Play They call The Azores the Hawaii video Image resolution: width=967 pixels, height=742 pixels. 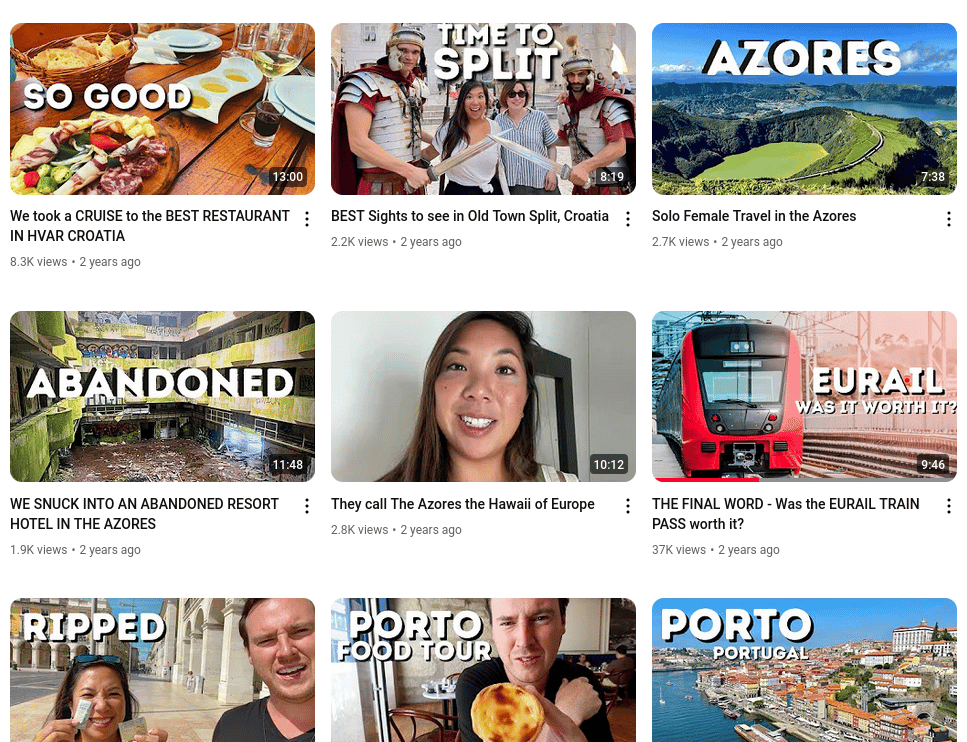(483, 397)
